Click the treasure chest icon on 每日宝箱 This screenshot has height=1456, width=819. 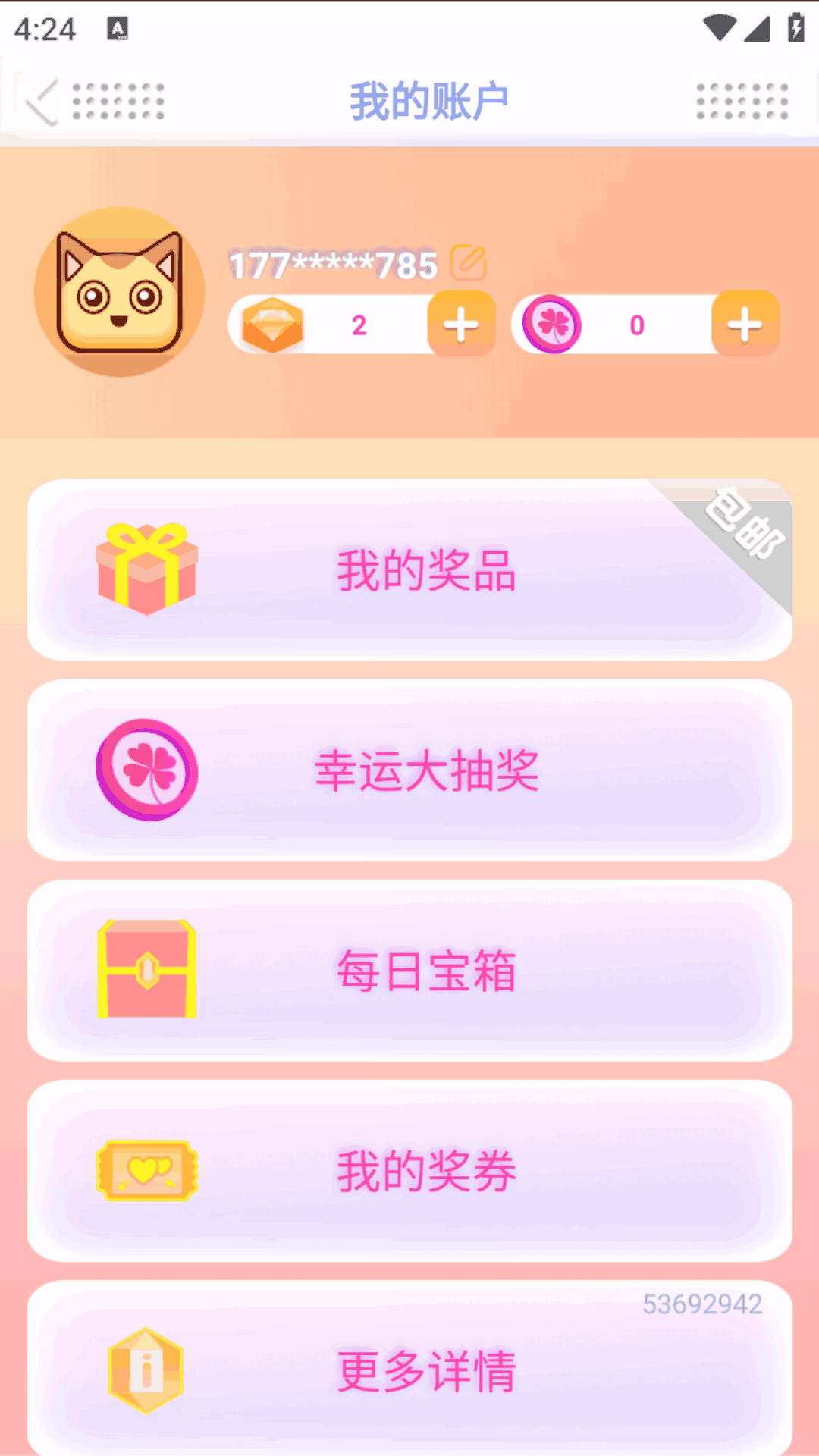pyautogui.click(x=146, y=973)
